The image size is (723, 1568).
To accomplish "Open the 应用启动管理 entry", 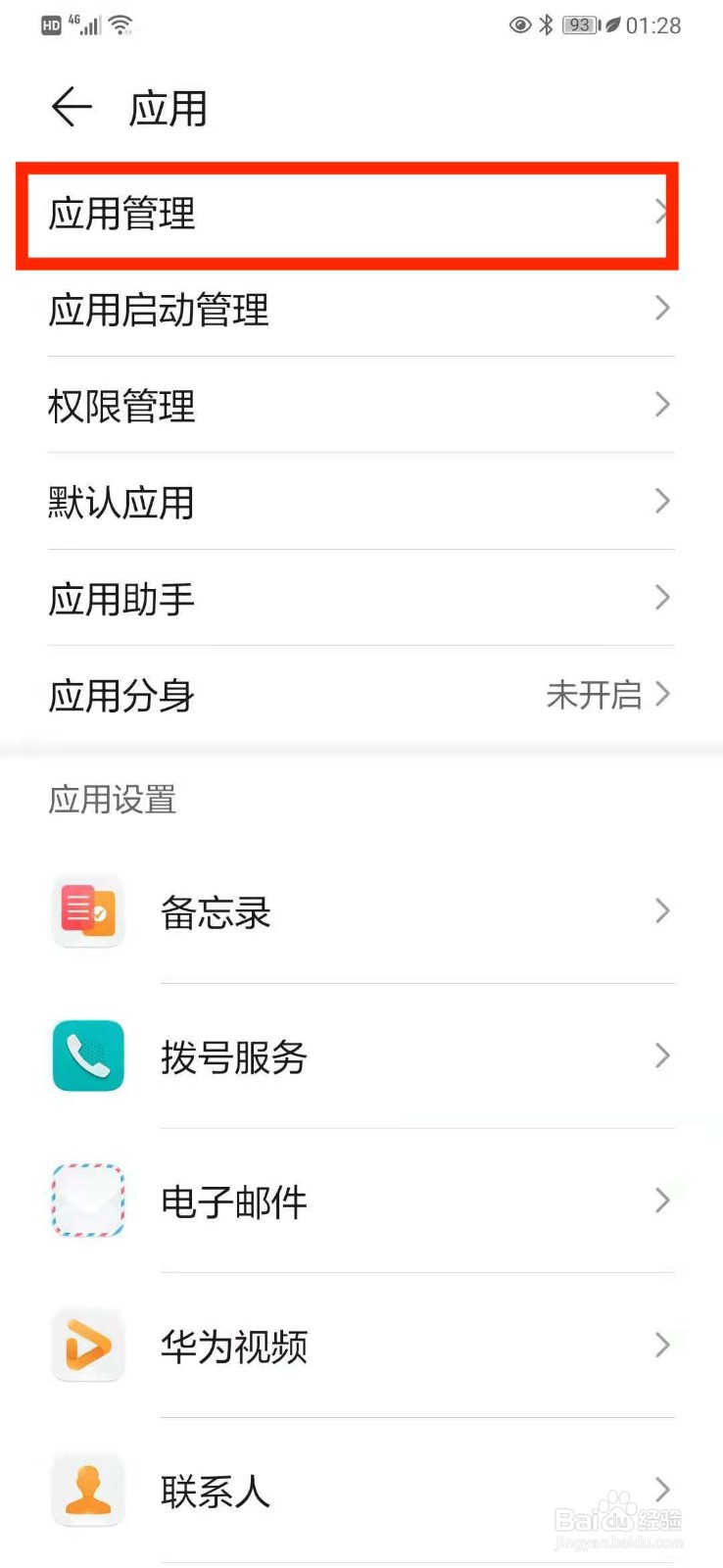I will point(361,310).
